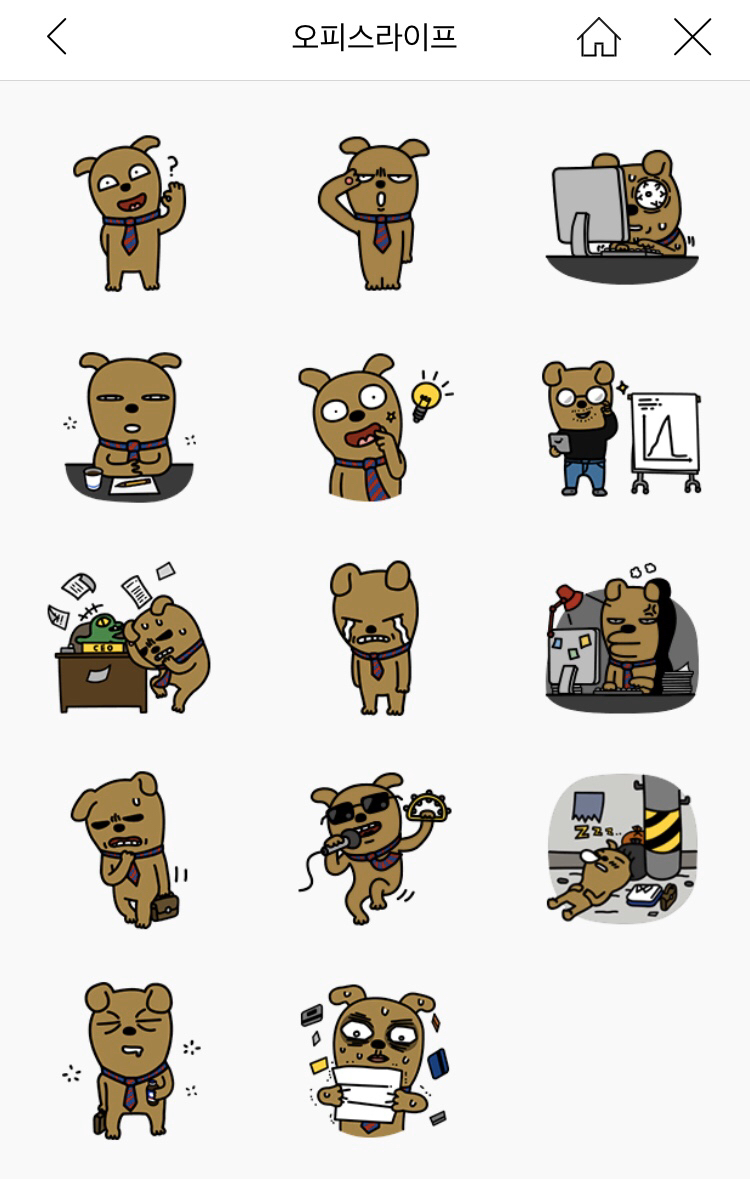Select the dog squinting with drink sticker

coord(129,1060)
